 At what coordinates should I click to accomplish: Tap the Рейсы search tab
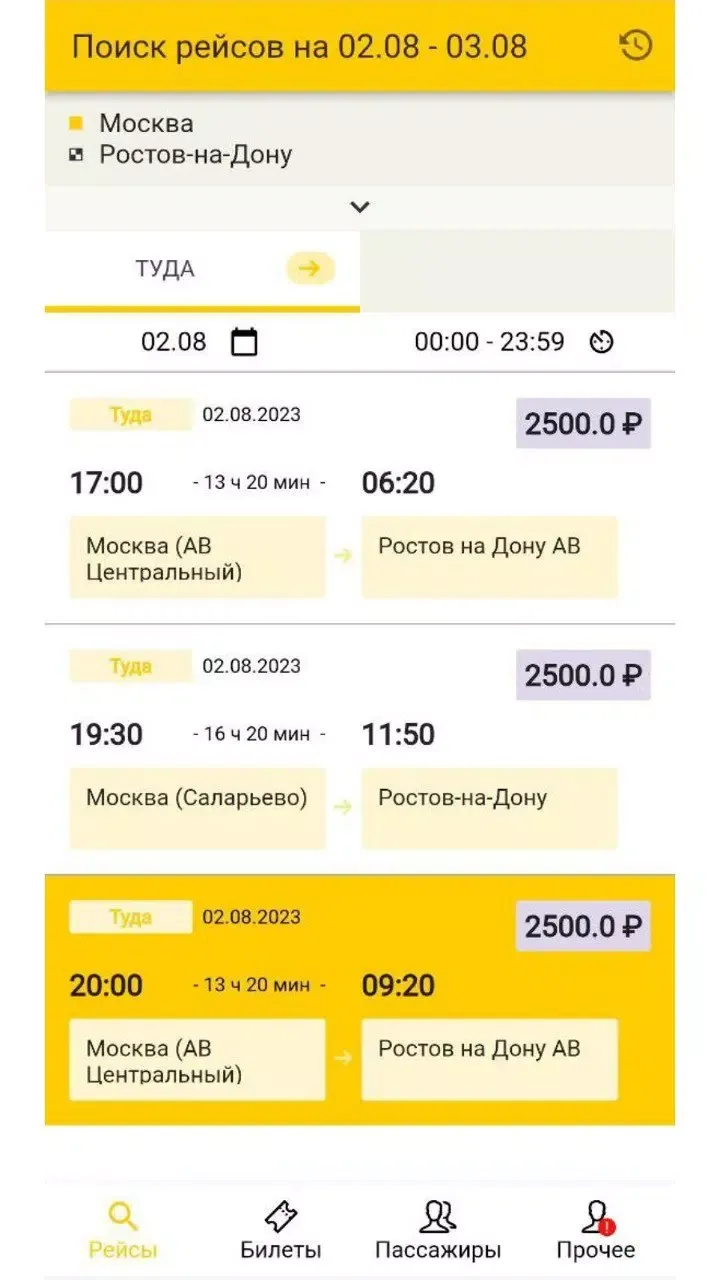[123, 1230]
